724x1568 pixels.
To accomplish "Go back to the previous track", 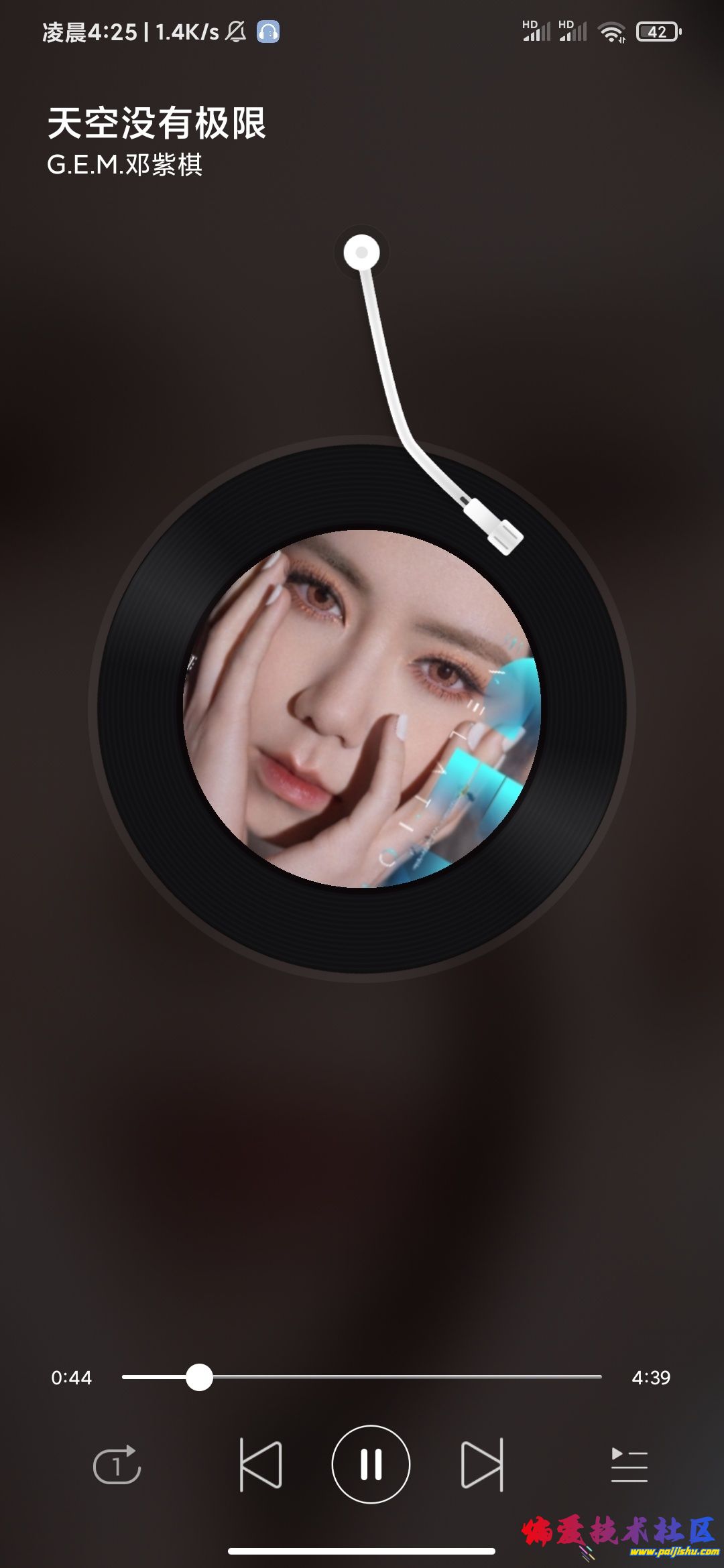I will coord(261,1465).
